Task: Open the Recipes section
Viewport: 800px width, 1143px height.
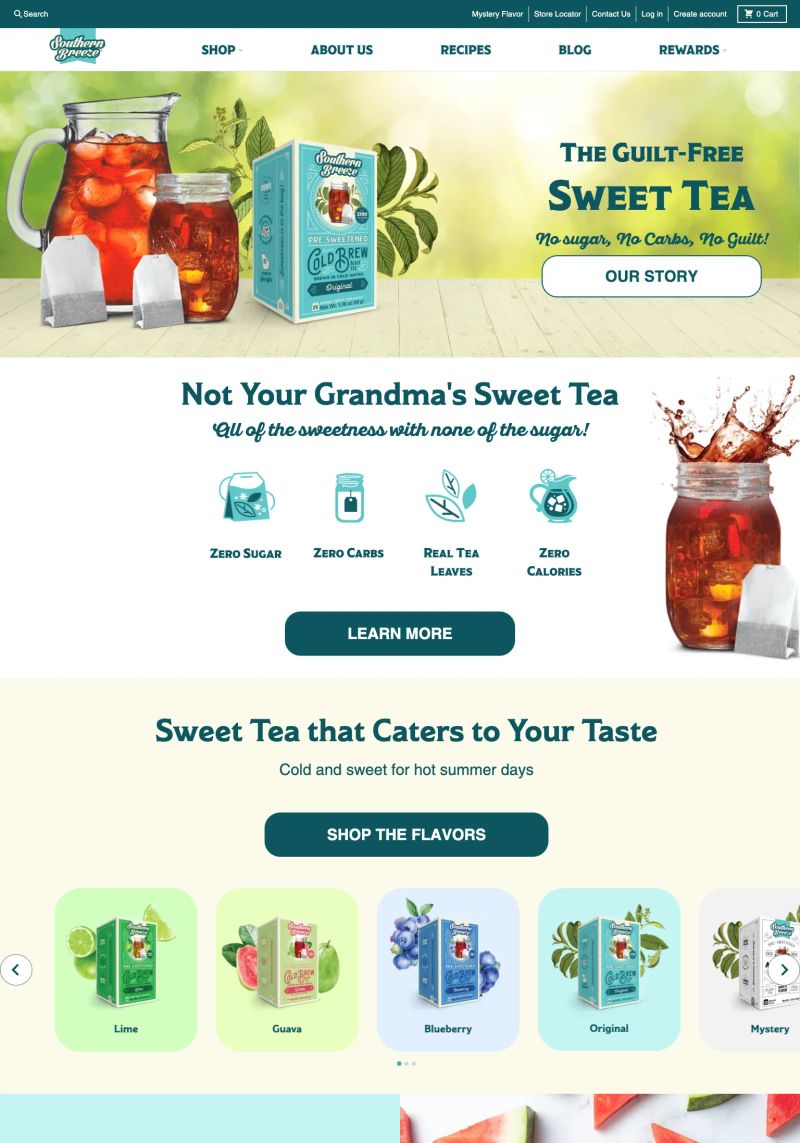Action: [x=465, y=50]
